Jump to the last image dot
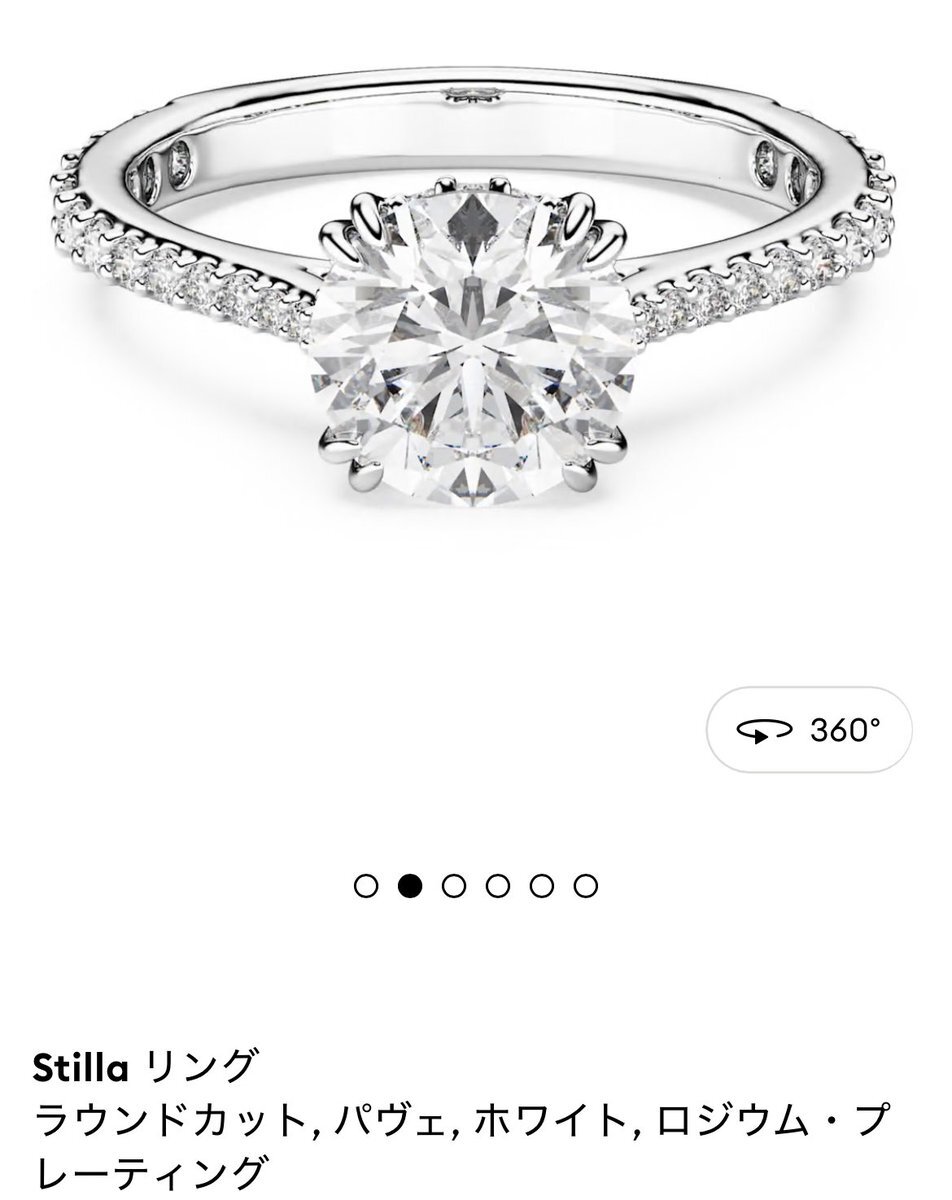 point(586,885)
